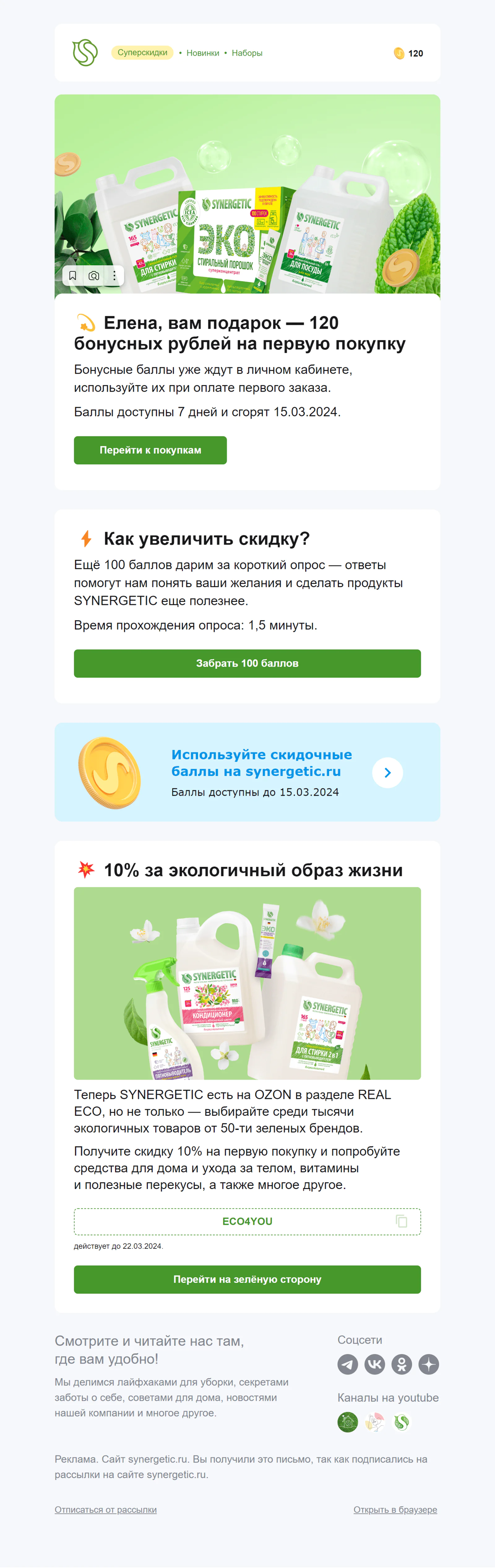Tap Открыть в браузере link
Screen dimensions: 495x1568
(395, 1510)
